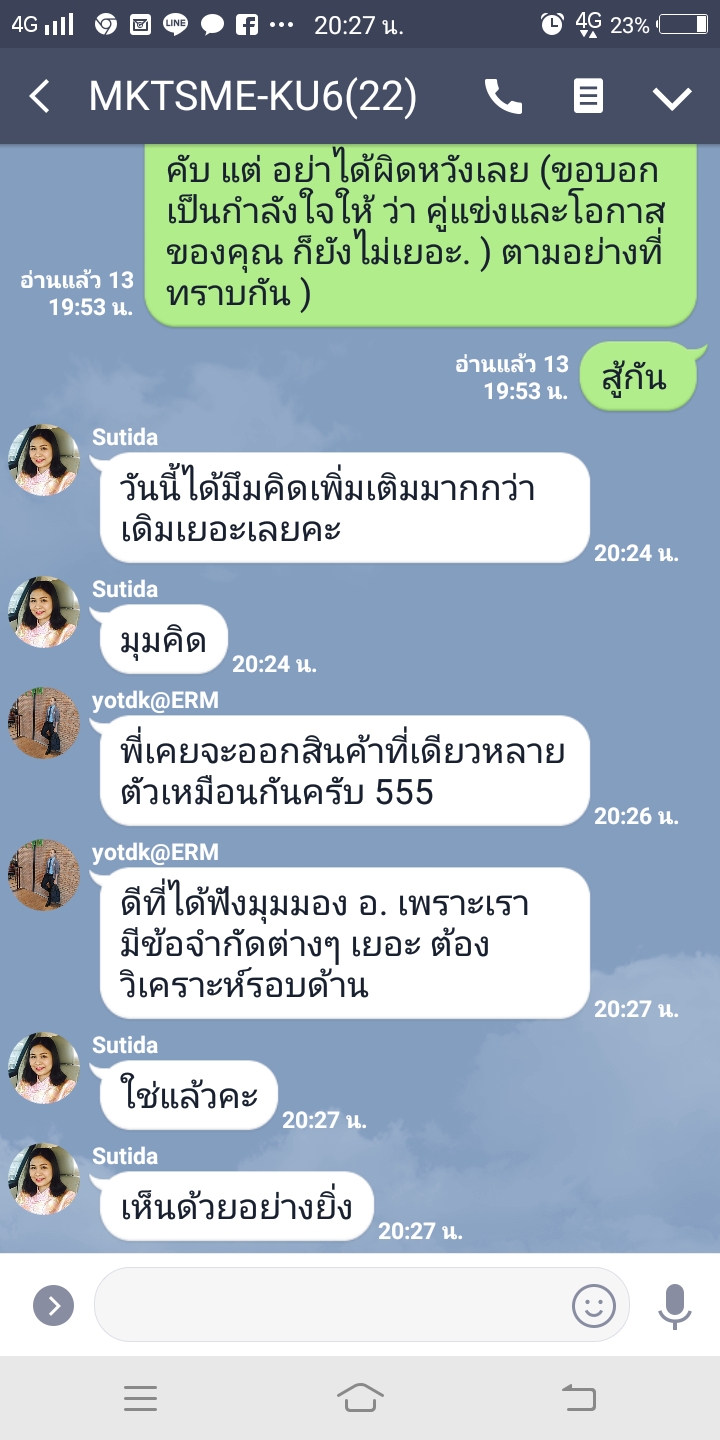Expand the chat options chevron
Viewport: 720px width, 1440px height.
[x=672, y=97]
